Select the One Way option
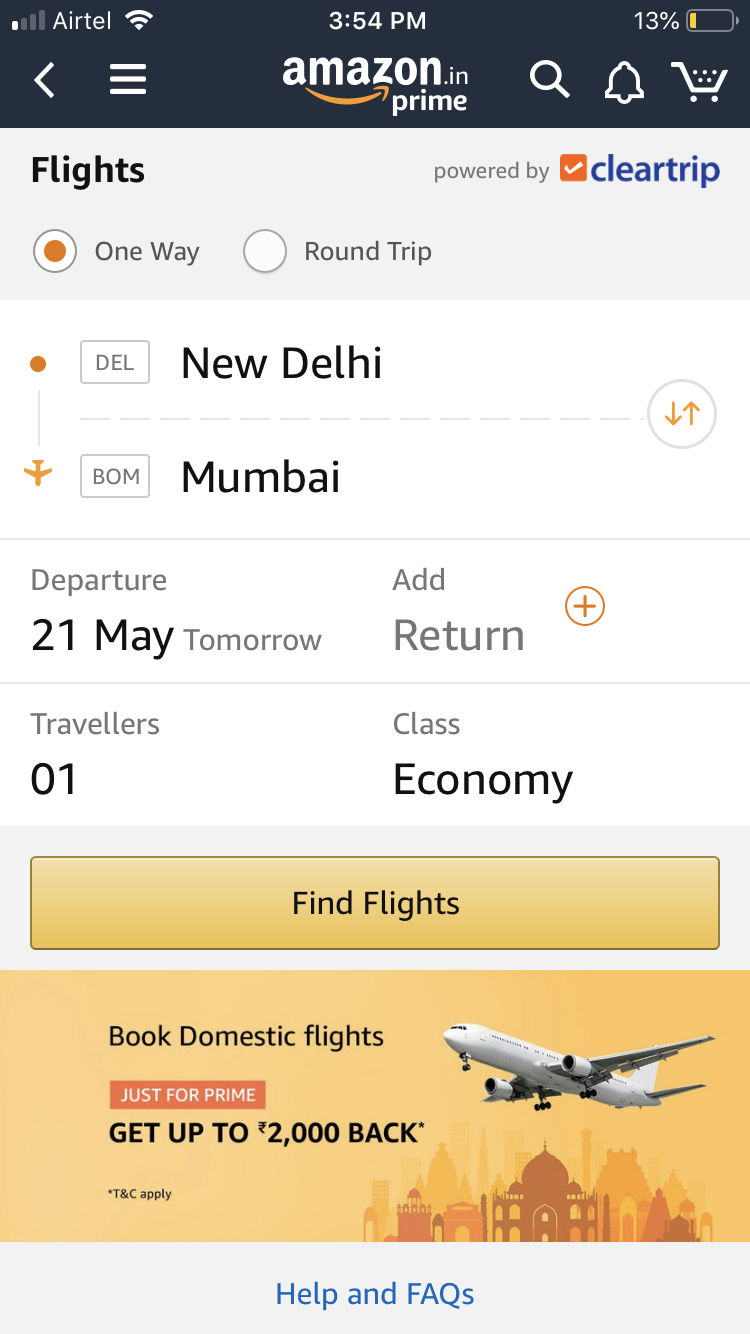The image size is (750, 1334). 116,251
